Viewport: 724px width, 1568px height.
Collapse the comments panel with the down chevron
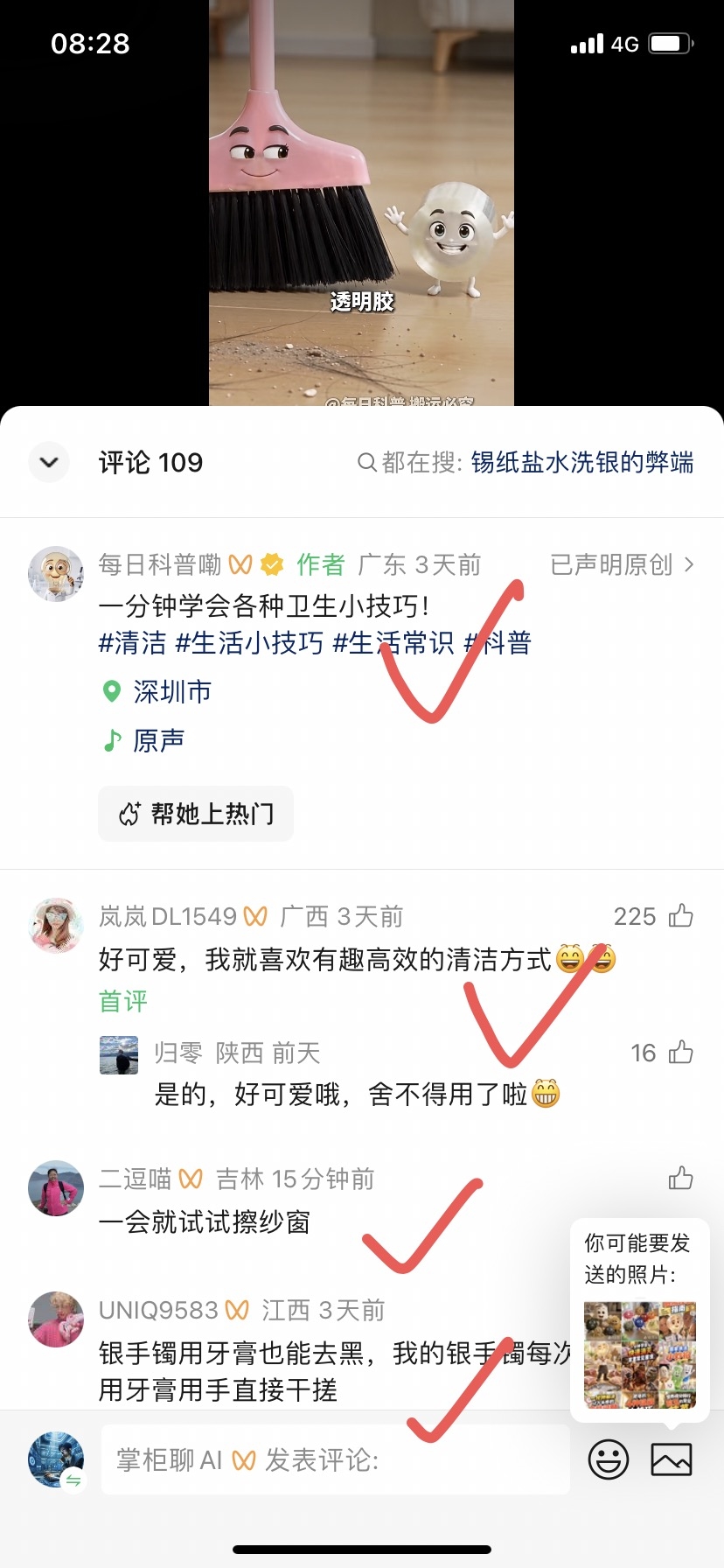(x=49, y=462)
